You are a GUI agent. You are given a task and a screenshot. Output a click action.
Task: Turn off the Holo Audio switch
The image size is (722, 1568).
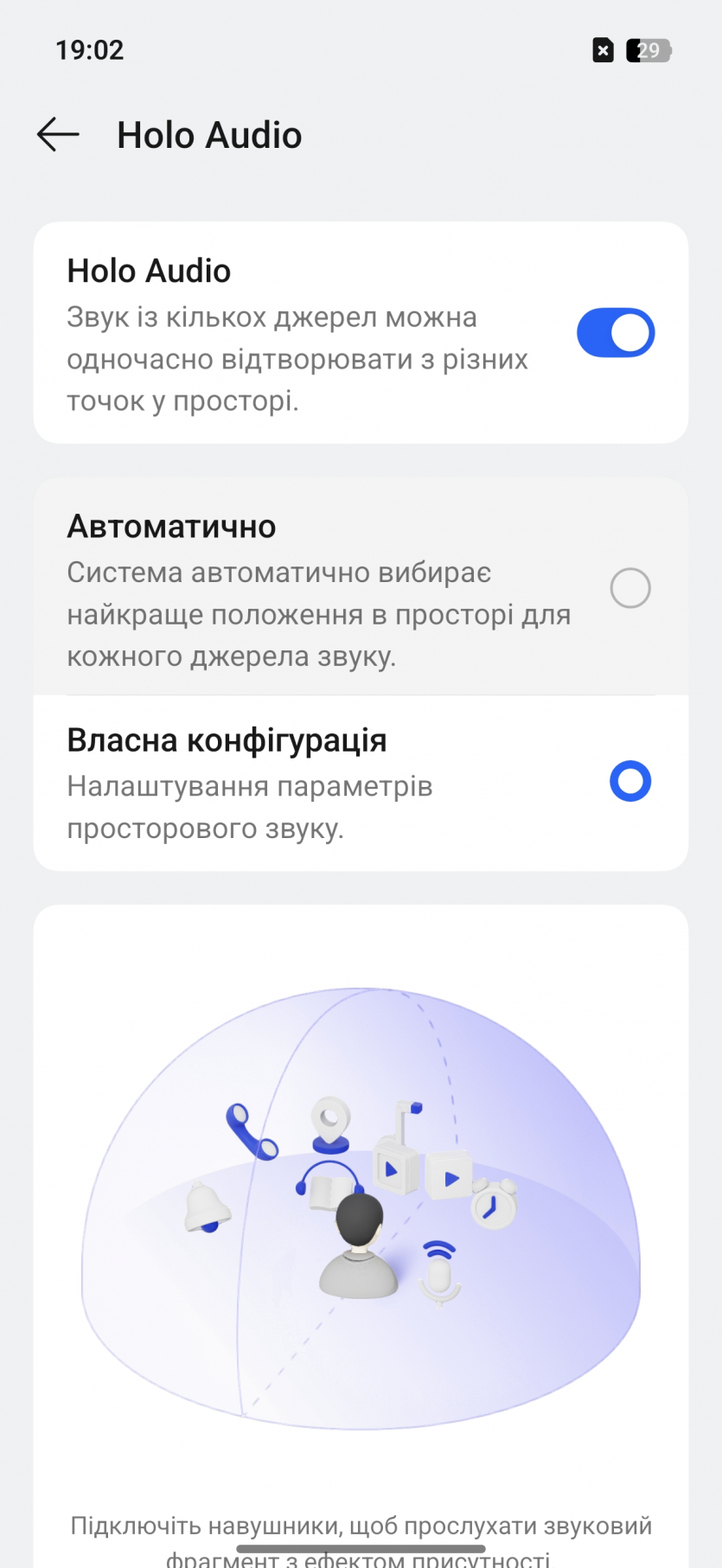click(x=615, y=333)
